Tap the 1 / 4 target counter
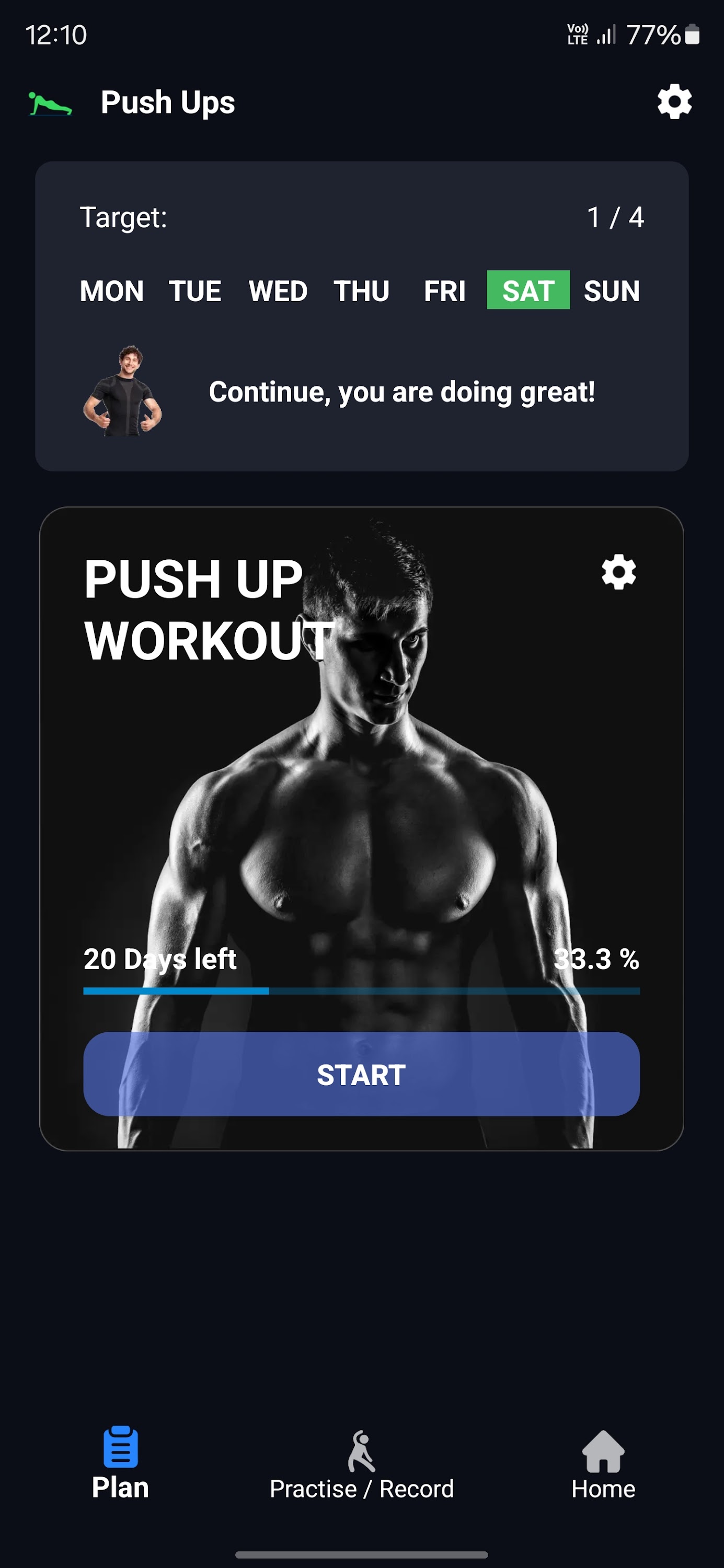 click(x=615, y=217)
